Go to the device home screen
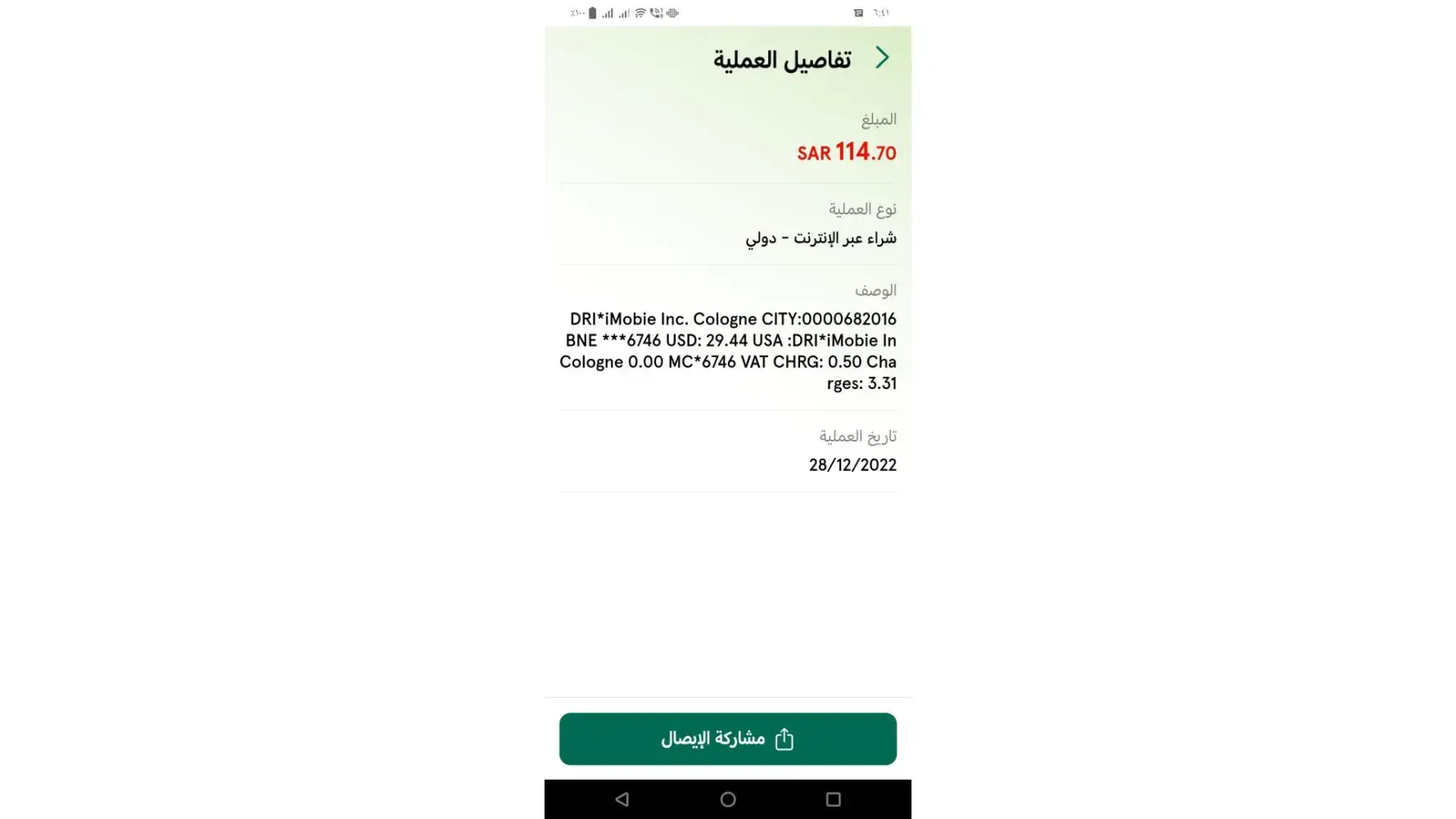The image size is (1456, 819). [728, 799]
